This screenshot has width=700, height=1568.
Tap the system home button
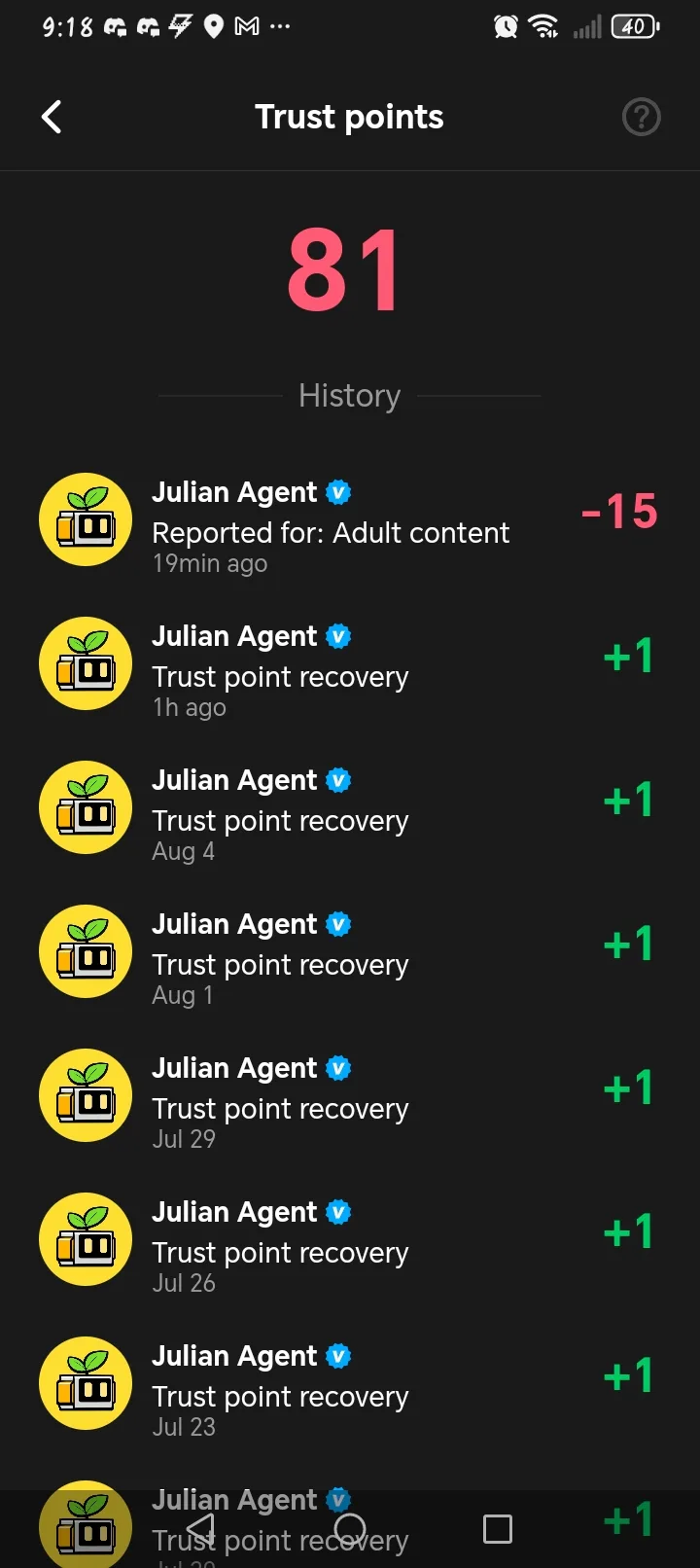point(349,1529)
